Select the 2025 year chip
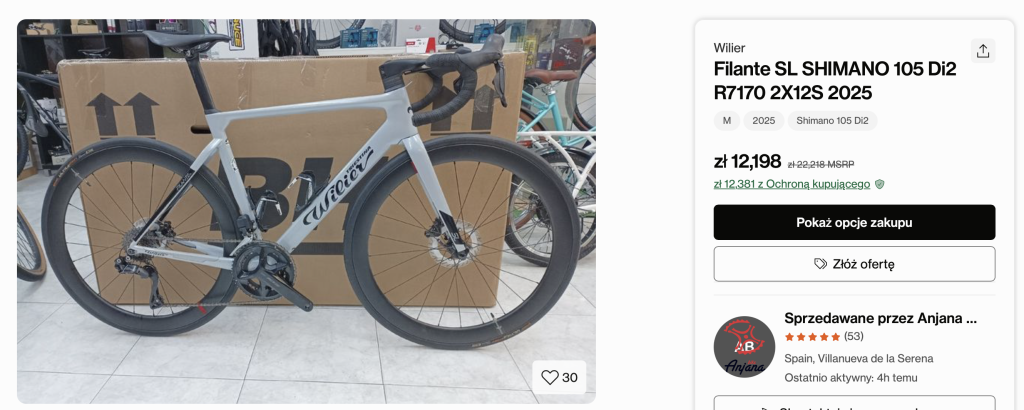 (764, 121)
